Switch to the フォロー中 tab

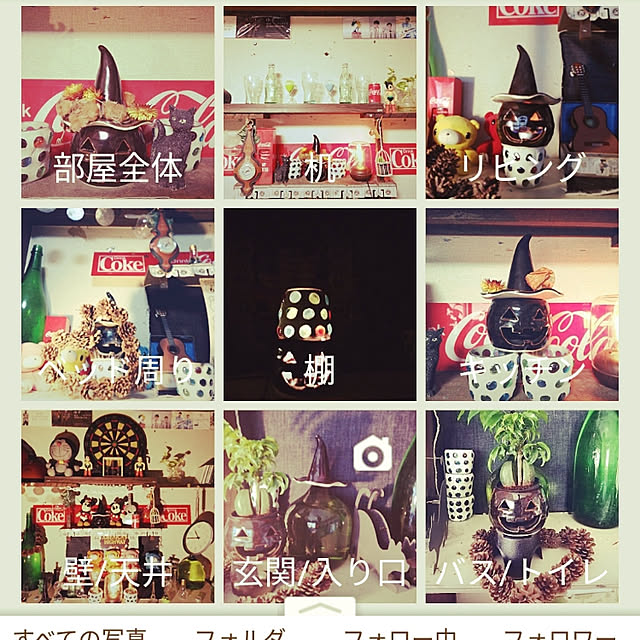click(x=400, y=632)
